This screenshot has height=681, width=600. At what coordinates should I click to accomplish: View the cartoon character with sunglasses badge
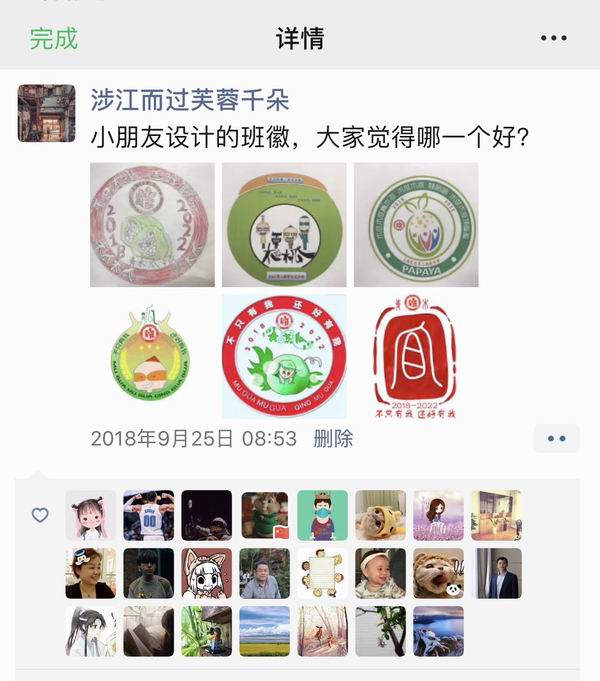[x=152, y=357]
